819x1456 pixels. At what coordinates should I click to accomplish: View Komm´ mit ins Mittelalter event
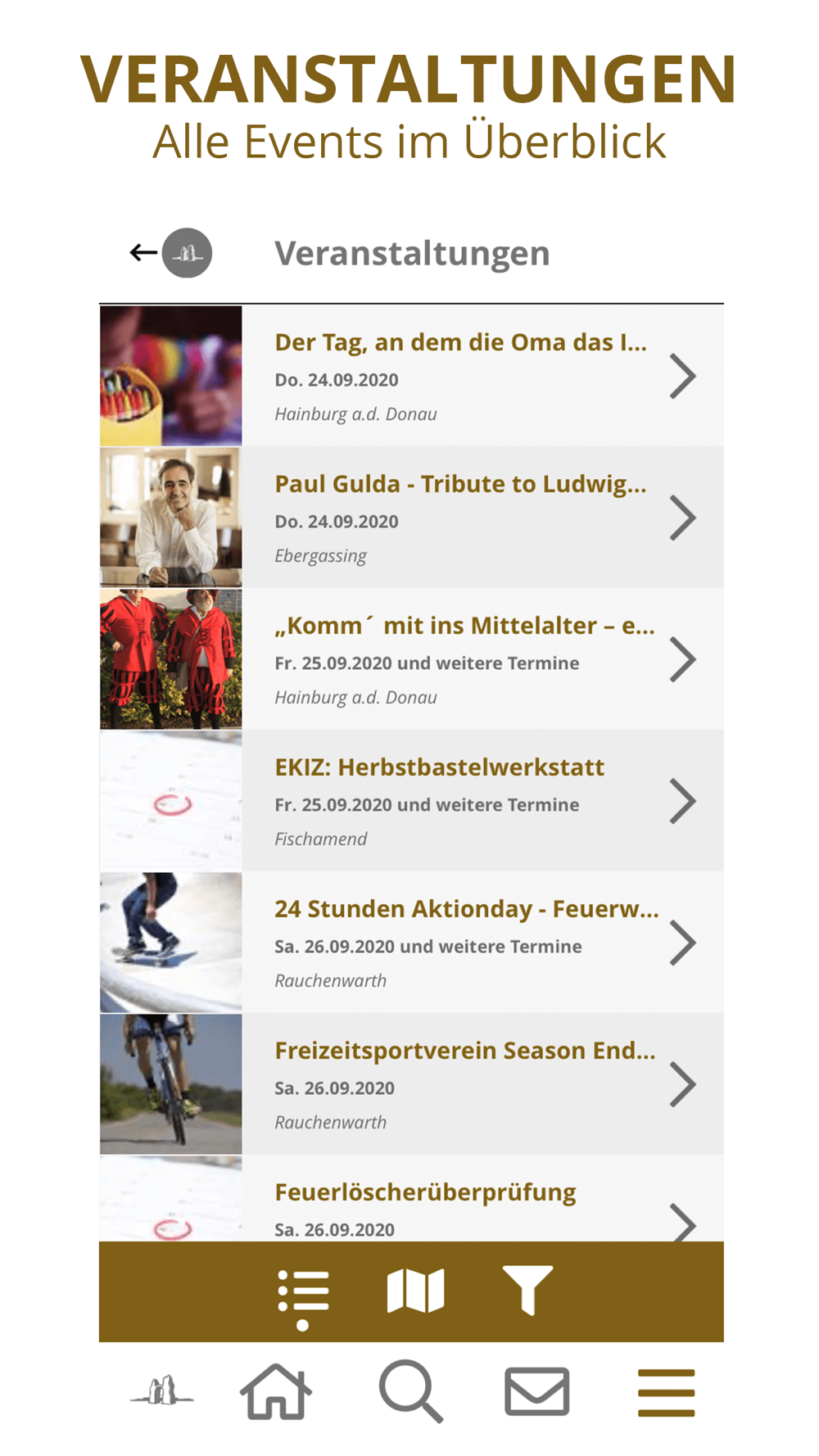(x=411, y=659)
